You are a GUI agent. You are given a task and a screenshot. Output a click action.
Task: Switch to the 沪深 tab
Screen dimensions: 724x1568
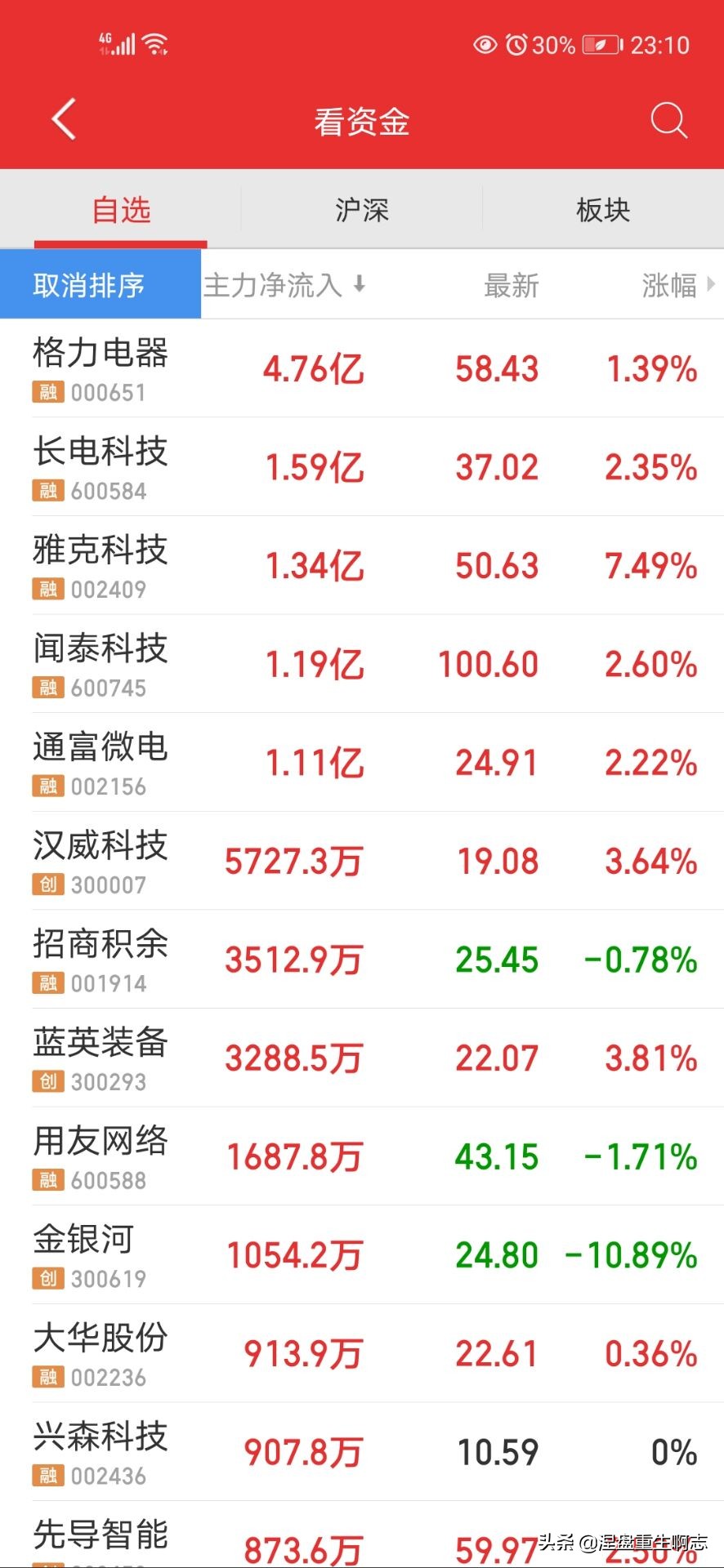pos(360,210)
